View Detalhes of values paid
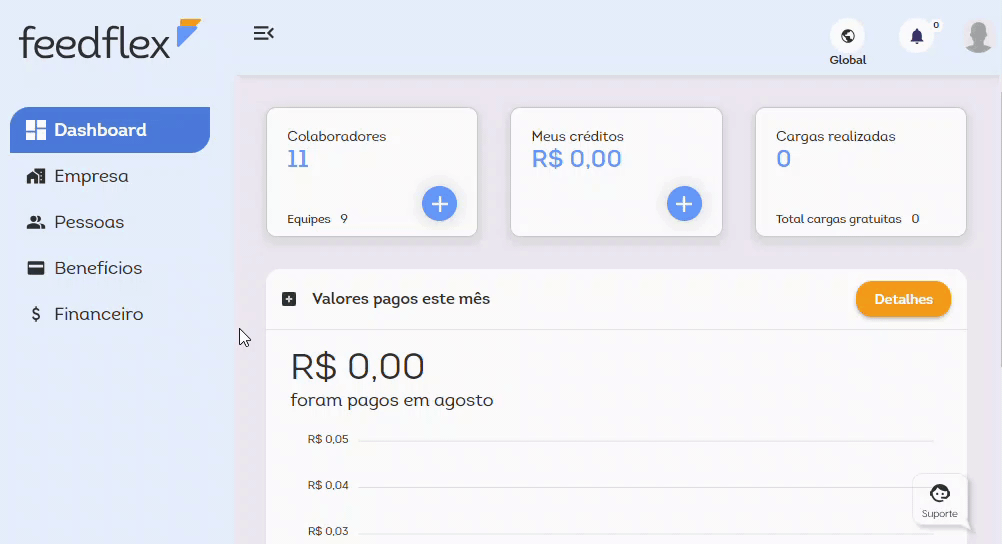 coord(903,299)
